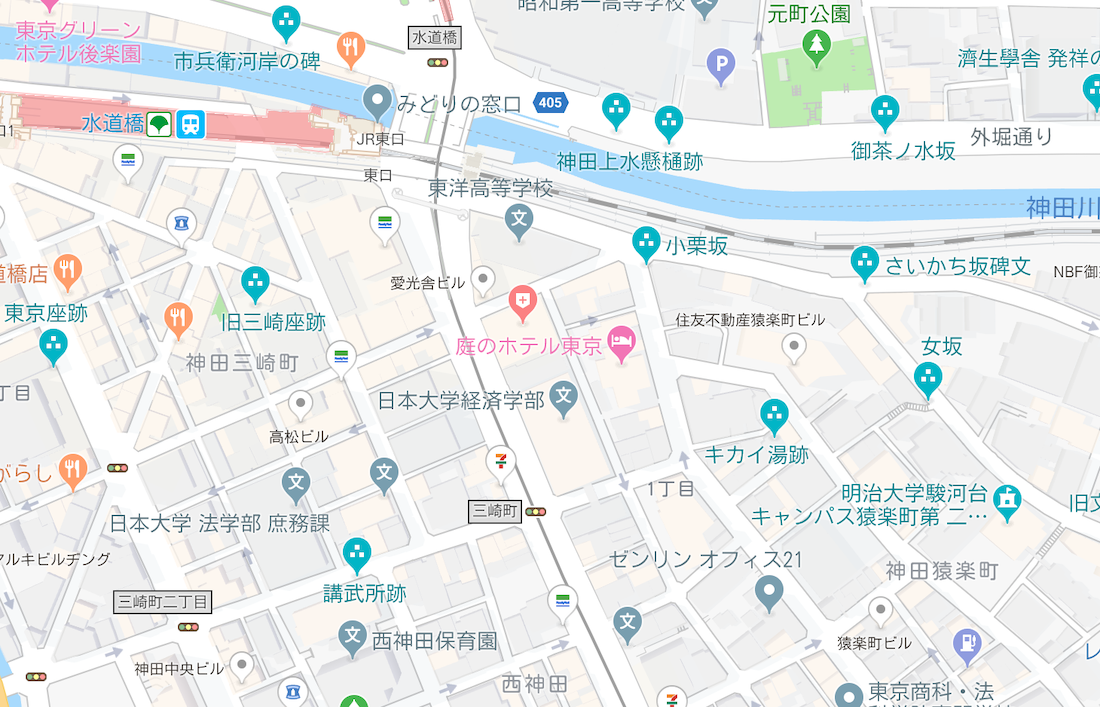
Task: Tap the 高松ビル building pin
Action: (300, 404)
